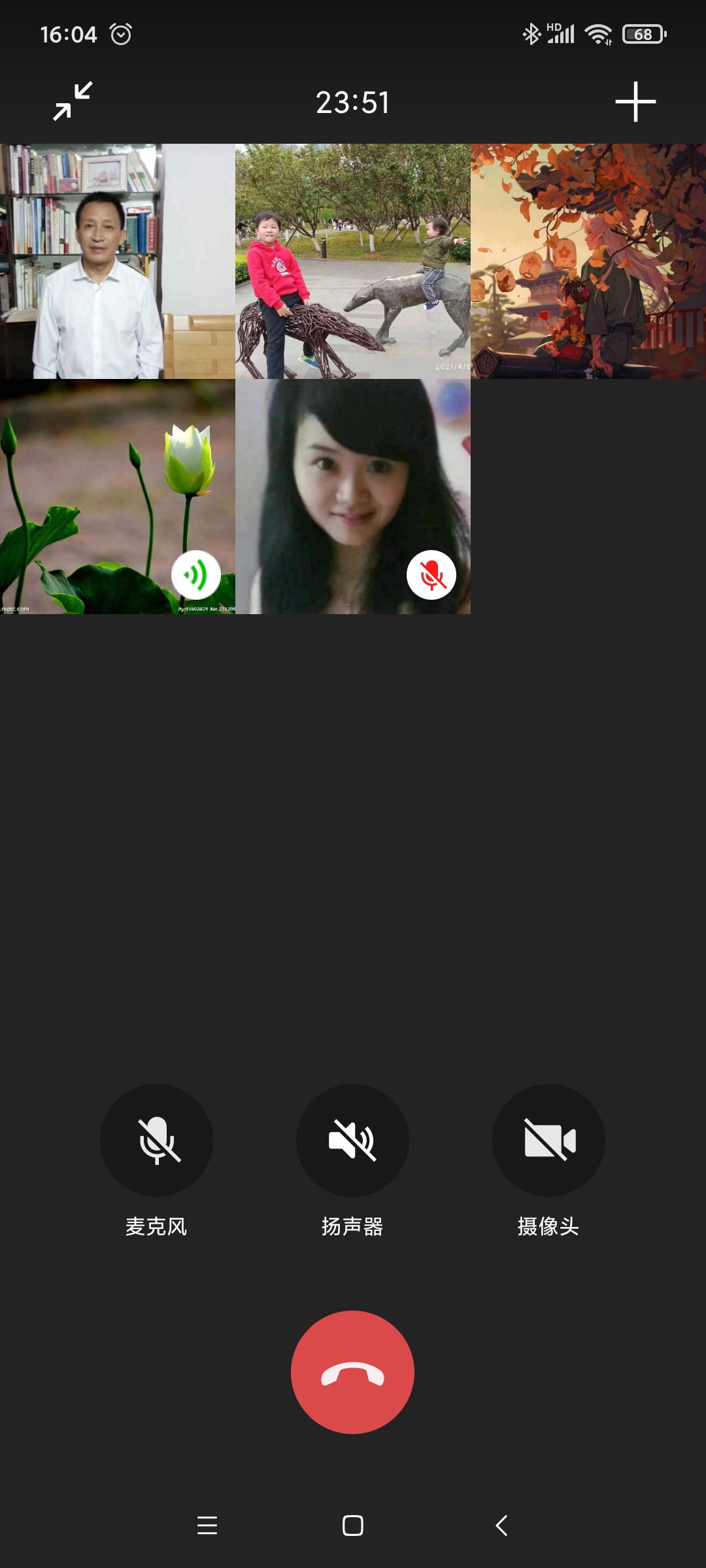Select the lotus flower participant tile
The image size is (706, 1568).
coord(118,497)
